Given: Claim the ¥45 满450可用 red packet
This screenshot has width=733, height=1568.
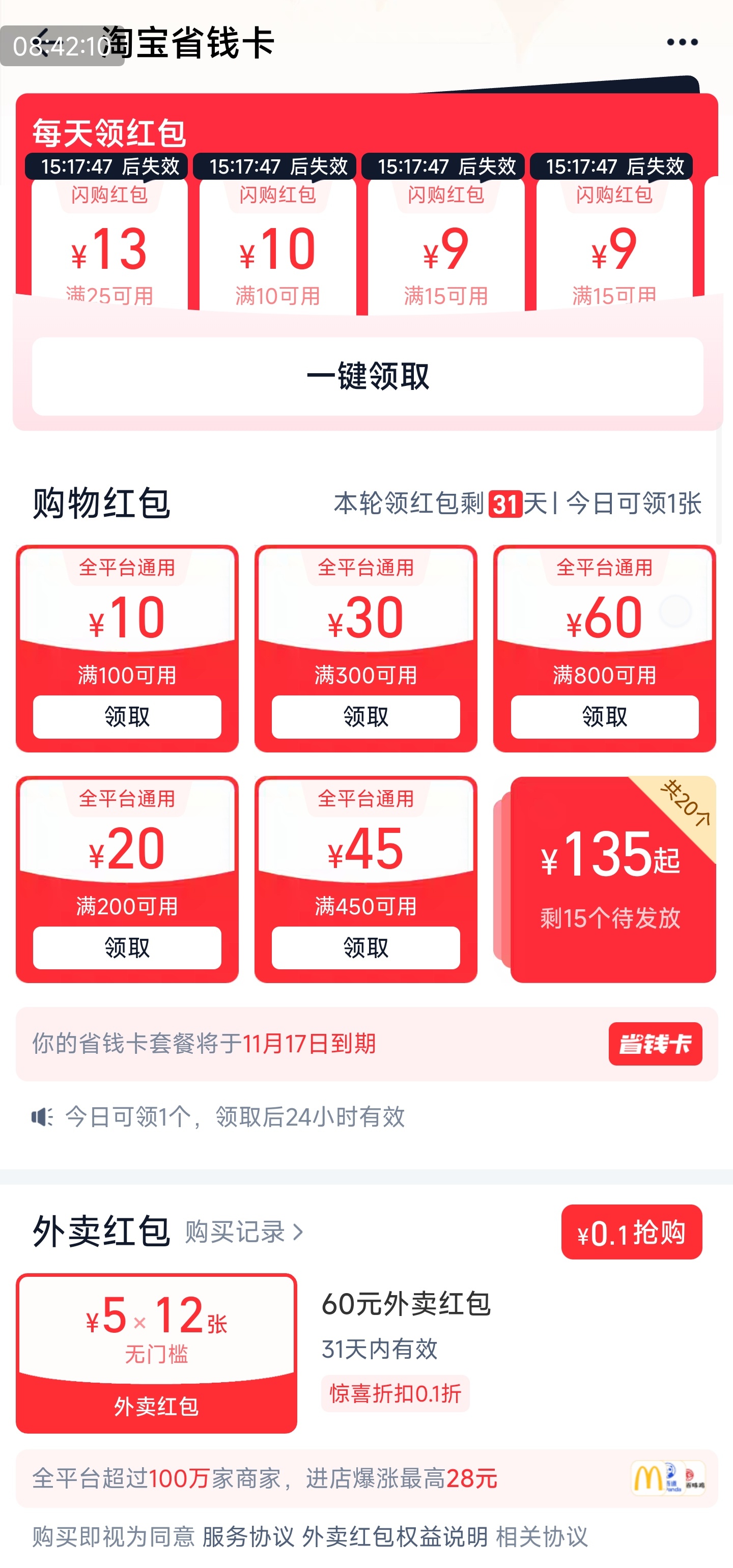Looking at the screenshot, I should pyautogui.click(x=365, y=947).
